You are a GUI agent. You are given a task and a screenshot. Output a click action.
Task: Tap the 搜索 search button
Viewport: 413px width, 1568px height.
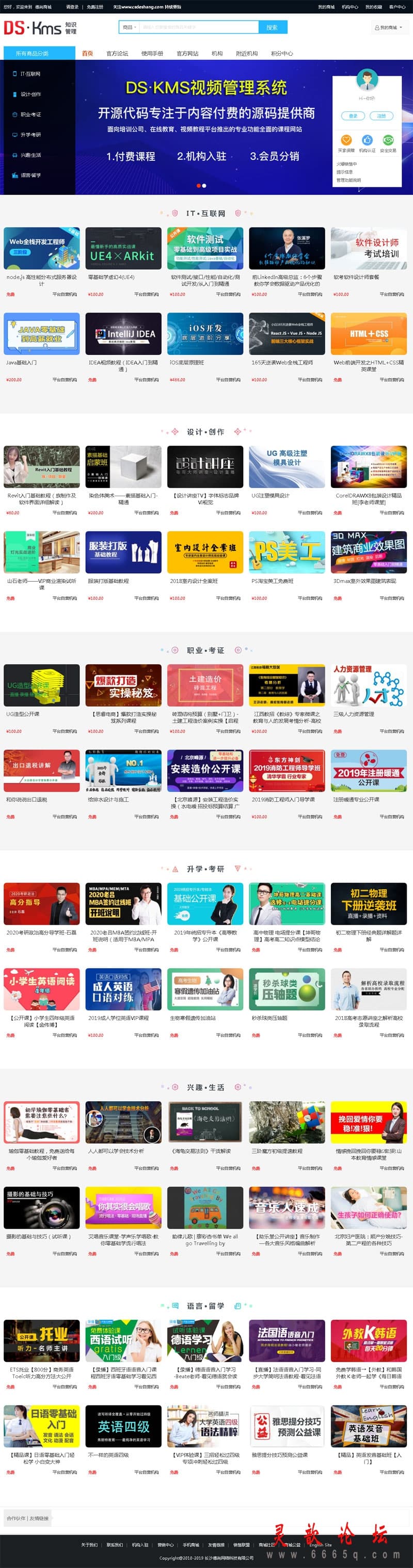tap(272, 27)
